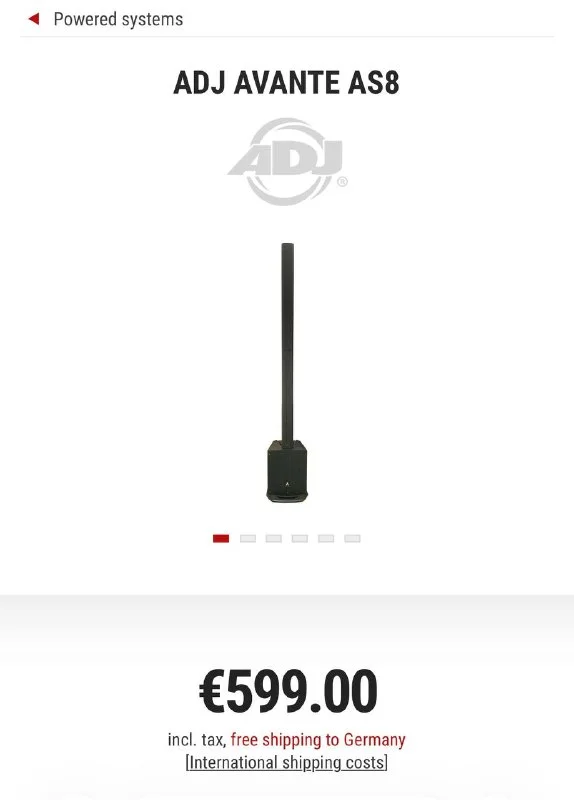Open the ADJ AVANTE AS8 product image
The width and height of the screenshot is (574, 800).
click(x=287, y=373)
